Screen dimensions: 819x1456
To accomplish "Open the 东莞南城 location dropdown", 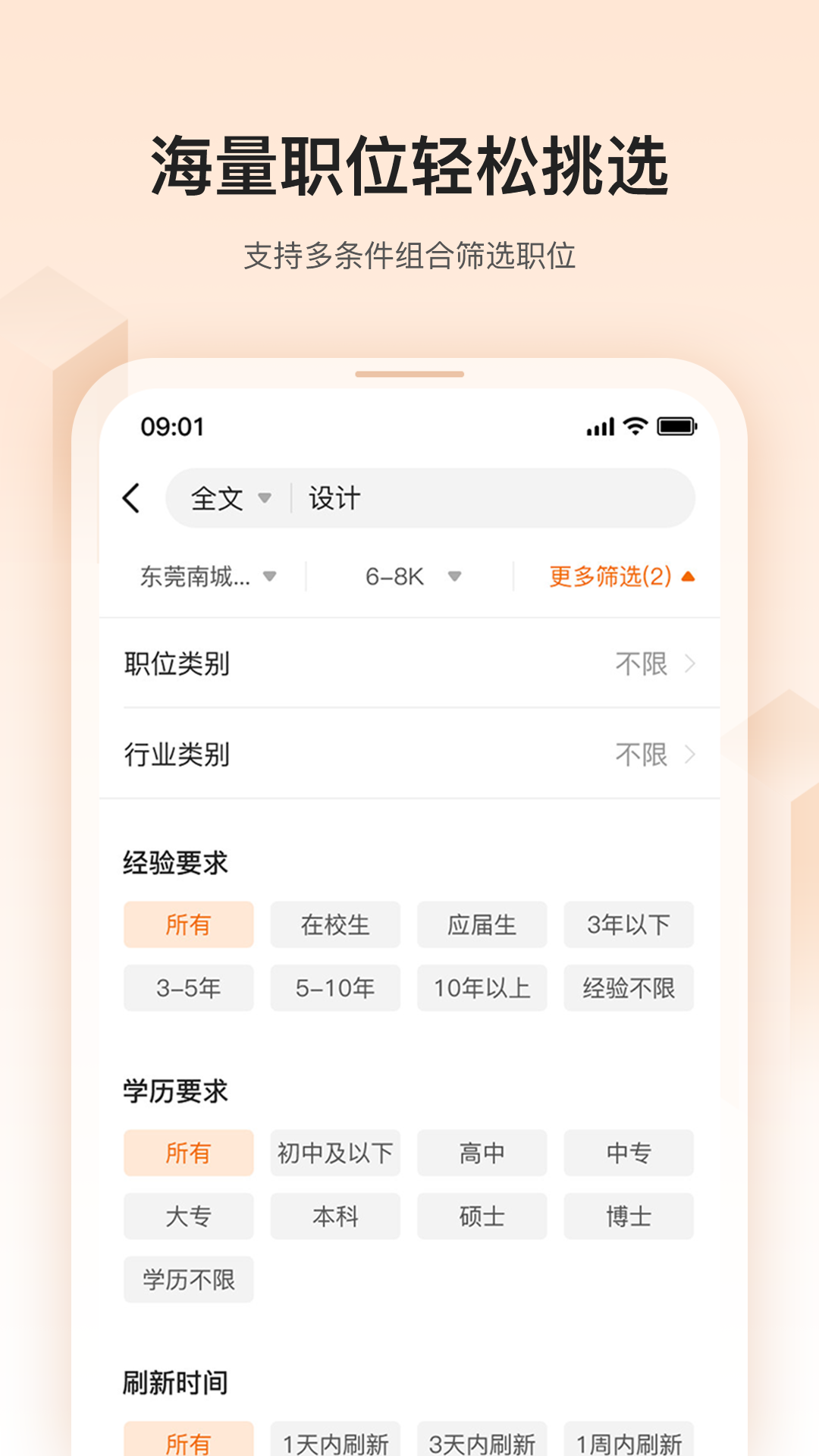I will click(x=206, y=576).
